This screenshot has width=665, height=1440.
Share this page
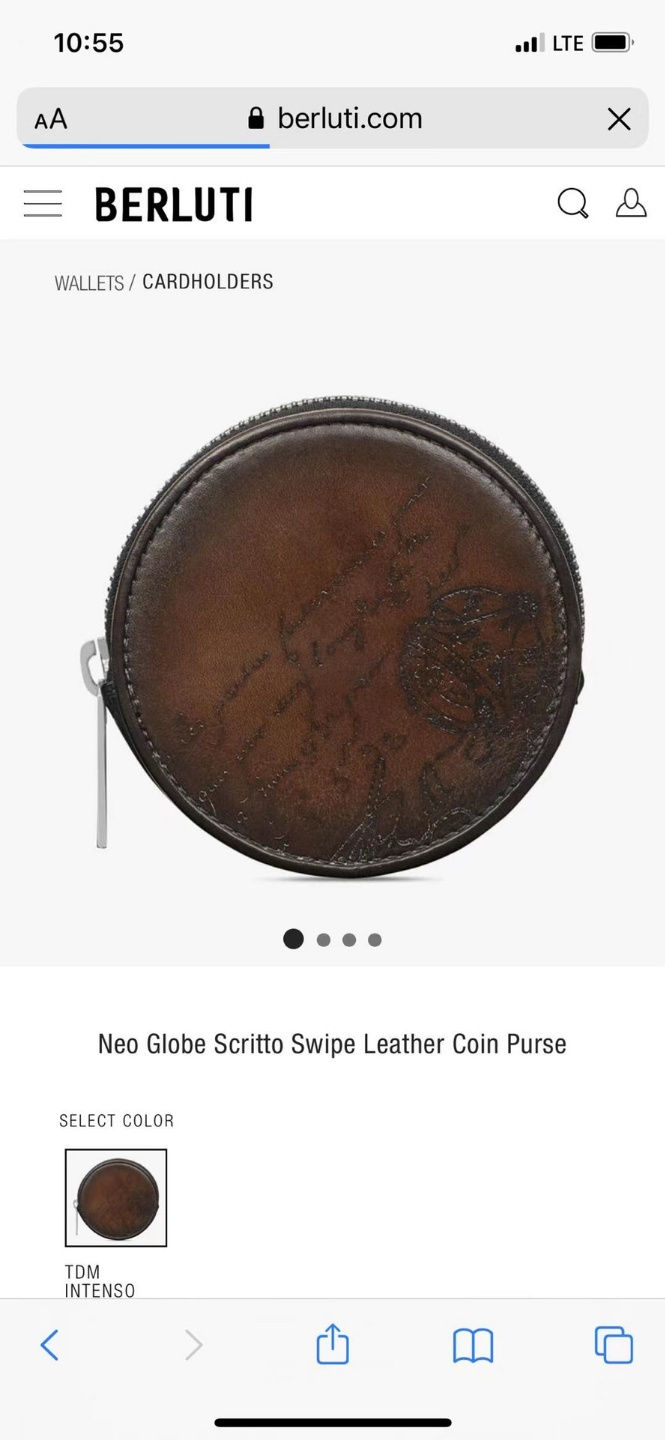tap(332, 1345)
